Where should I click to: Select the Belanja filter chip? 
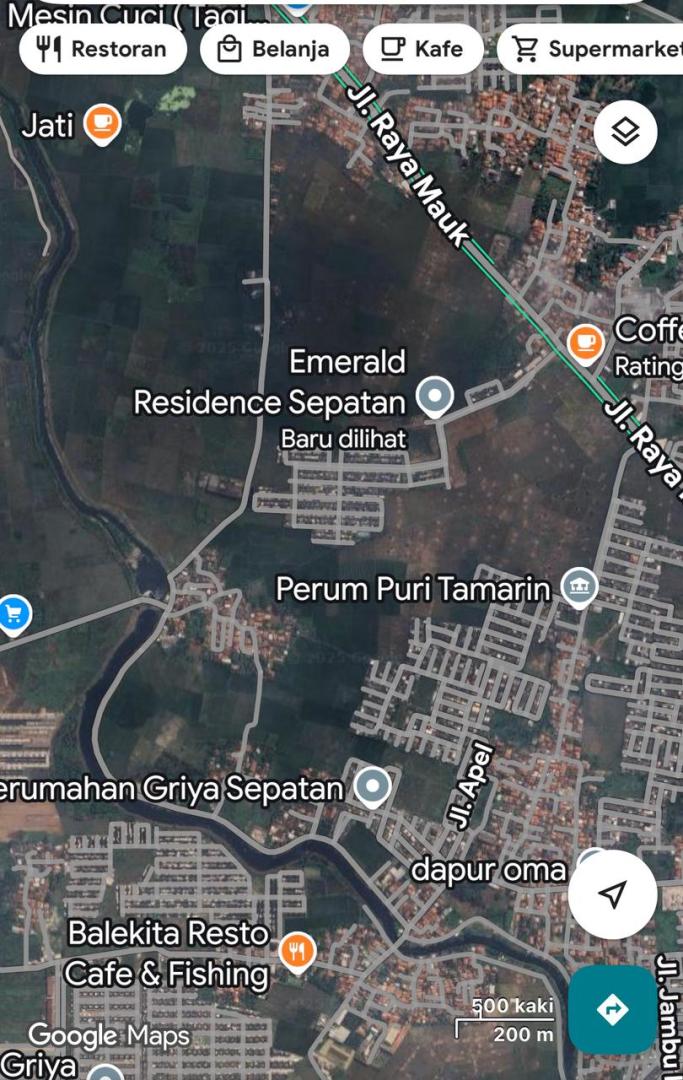[274, 49]
